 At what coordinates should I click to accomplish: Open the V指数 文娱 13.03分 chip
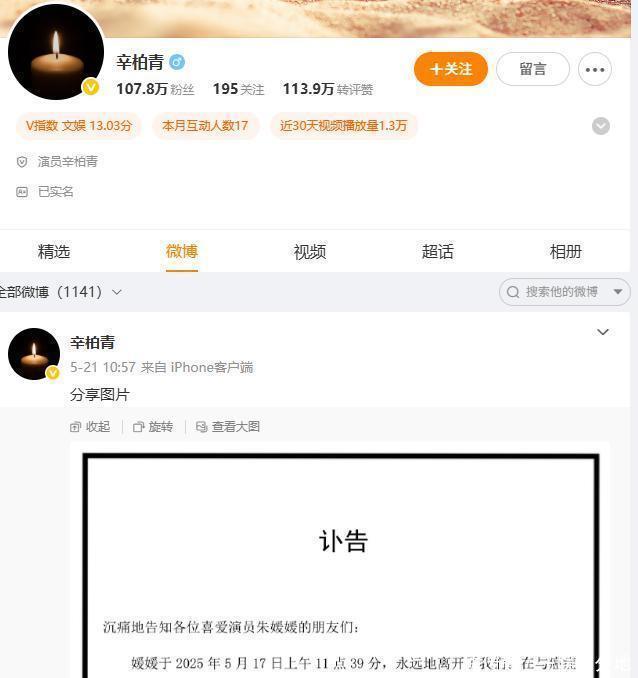(78, 126)
